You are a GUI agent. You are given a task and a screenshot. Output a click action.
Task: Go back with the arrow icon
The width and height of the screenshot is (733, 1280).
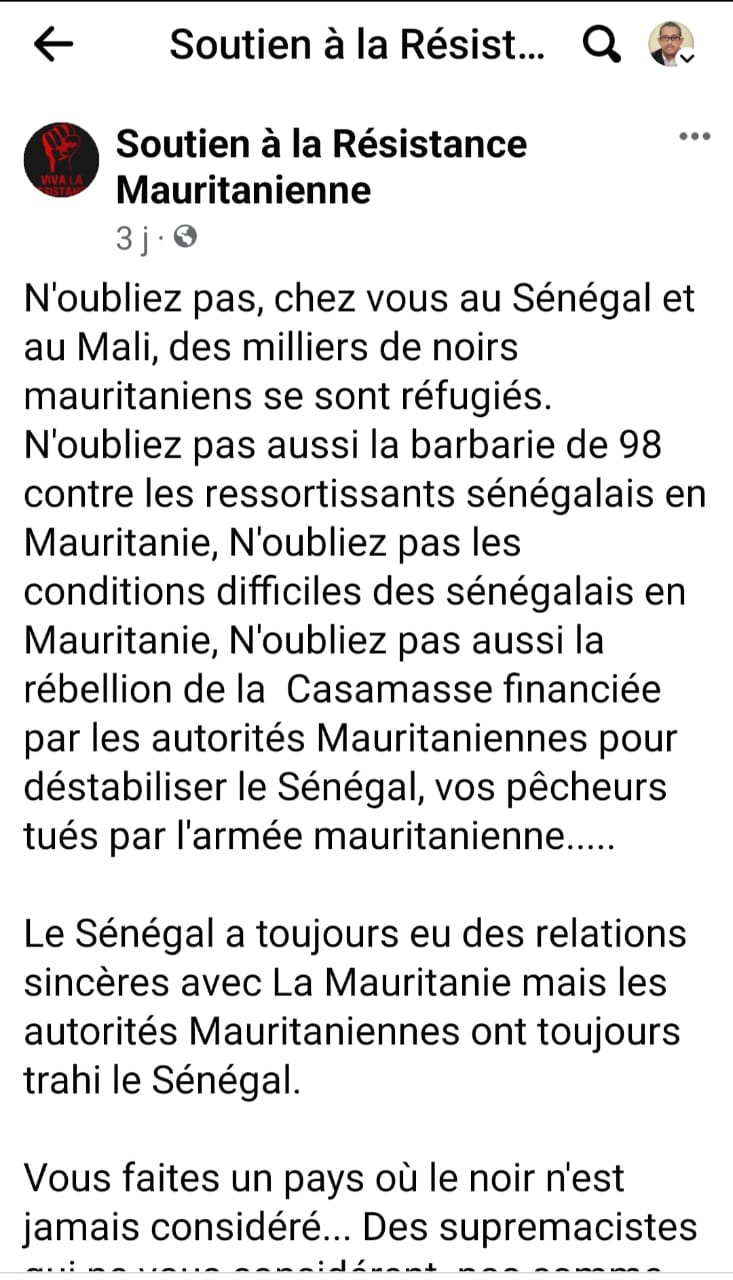[x=54, y=45]
